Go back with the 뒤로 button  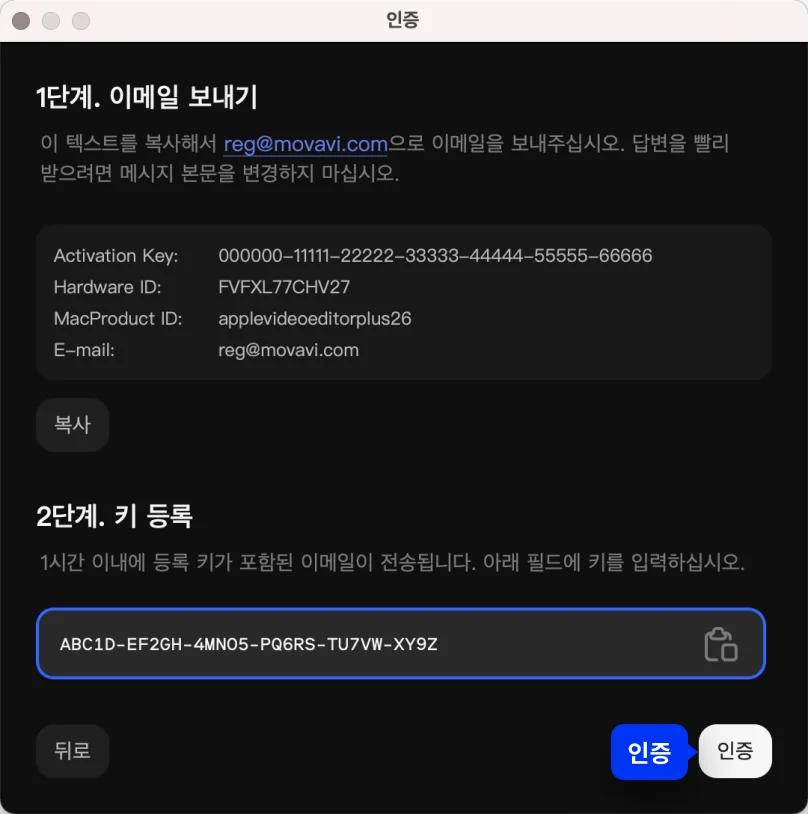pos(72,751)
